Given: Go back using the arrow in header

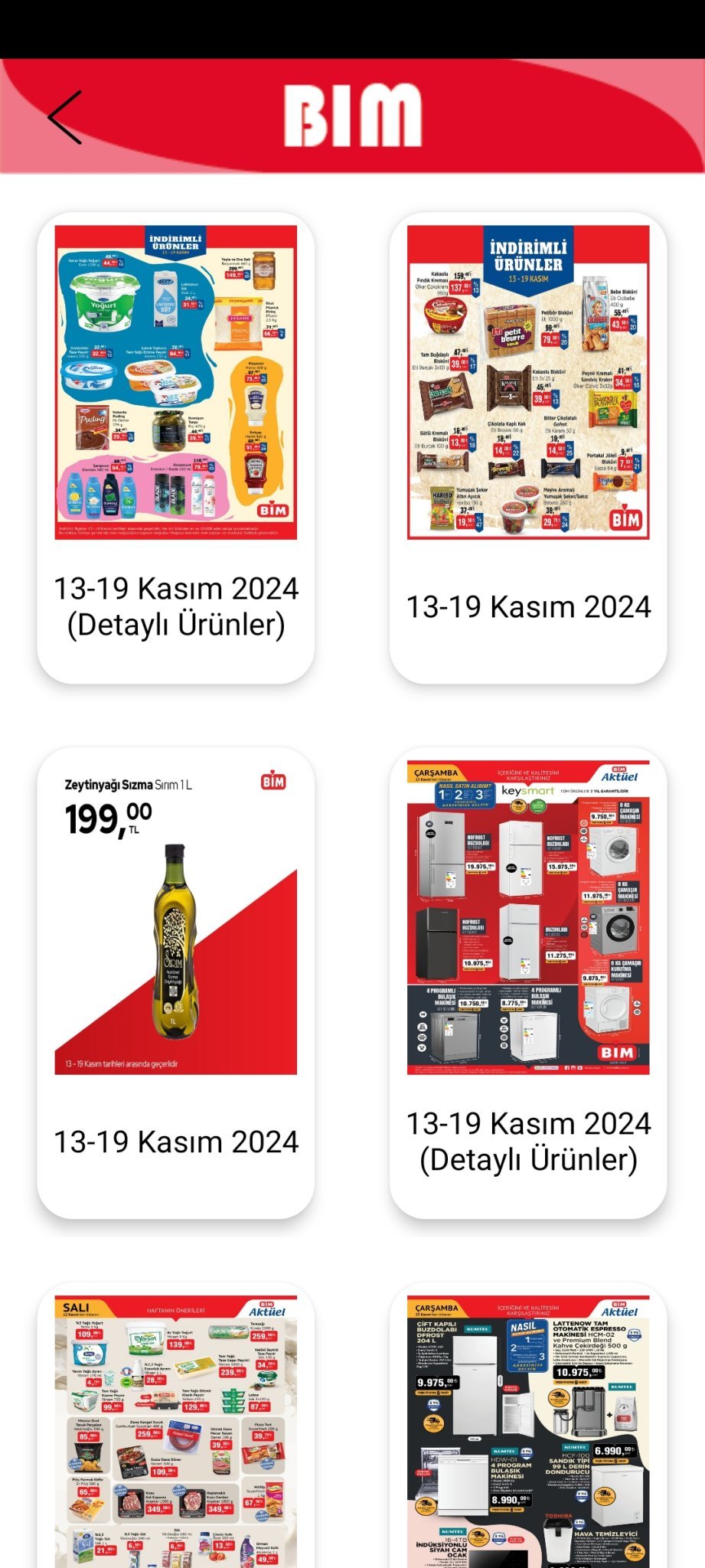Looking at the screenshot, I should click(x=65, y=117).
